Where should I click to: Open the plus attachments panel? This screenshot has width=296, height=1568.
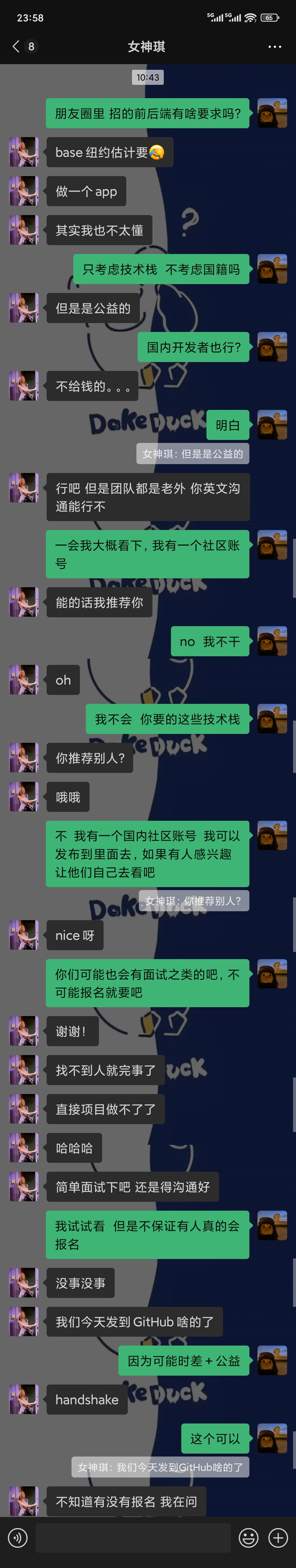coord(278,1538)
